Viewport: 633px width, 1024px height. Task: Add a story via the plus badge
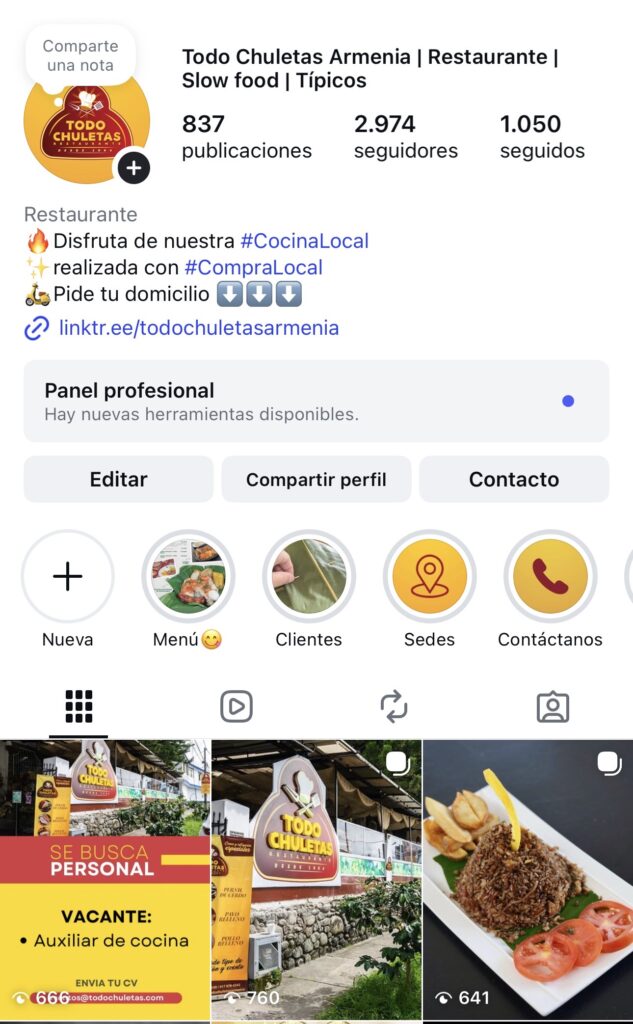133,168
